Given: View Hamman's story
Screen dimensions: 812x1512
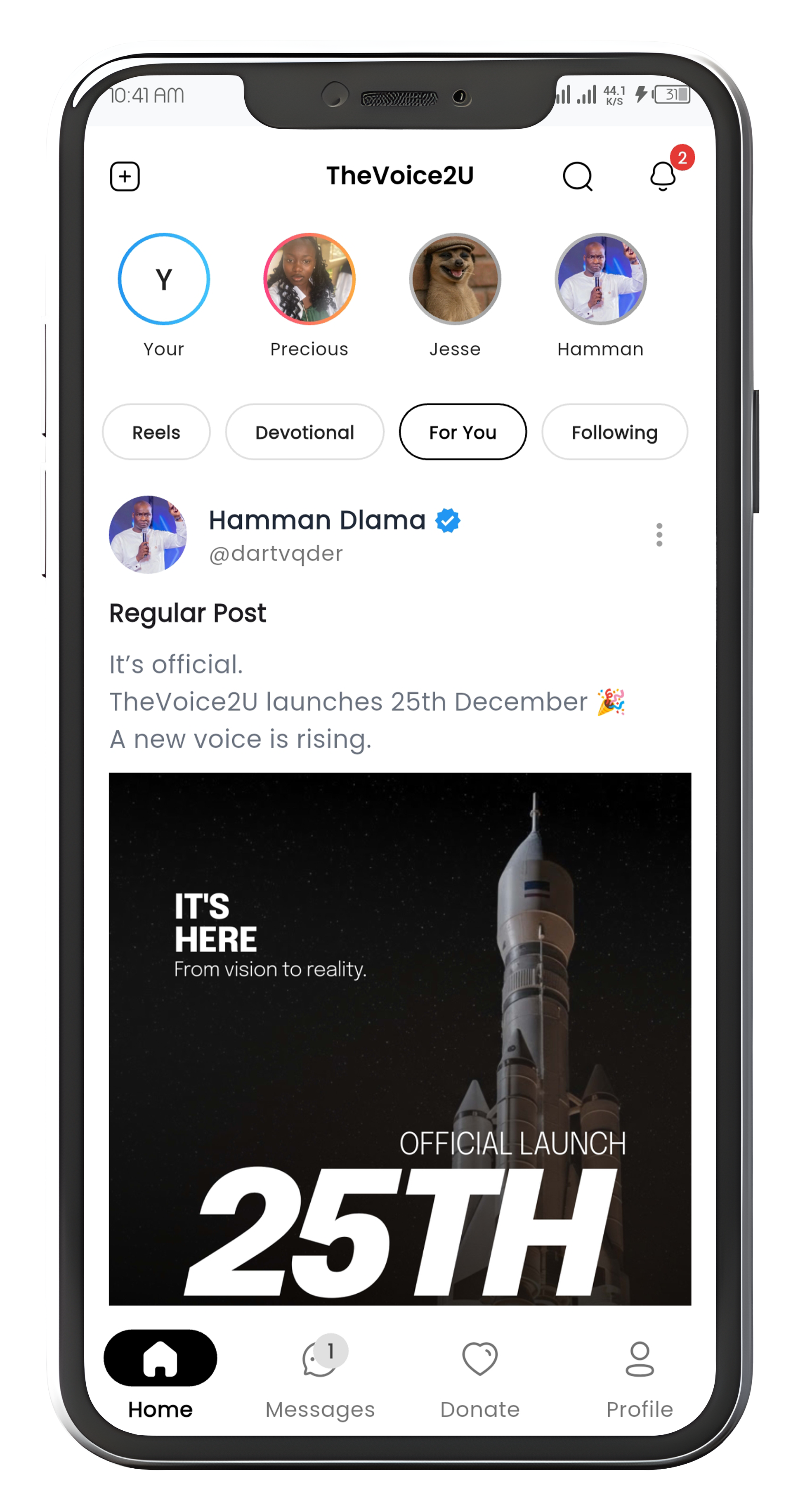Looking at the screenshot, I should click(600, 279).
